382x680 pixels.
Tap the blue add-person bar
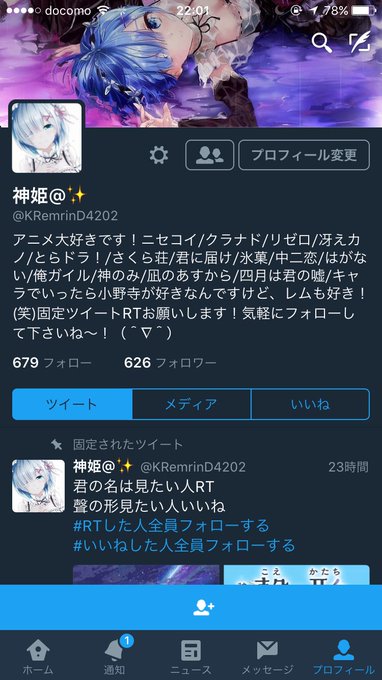191,607
